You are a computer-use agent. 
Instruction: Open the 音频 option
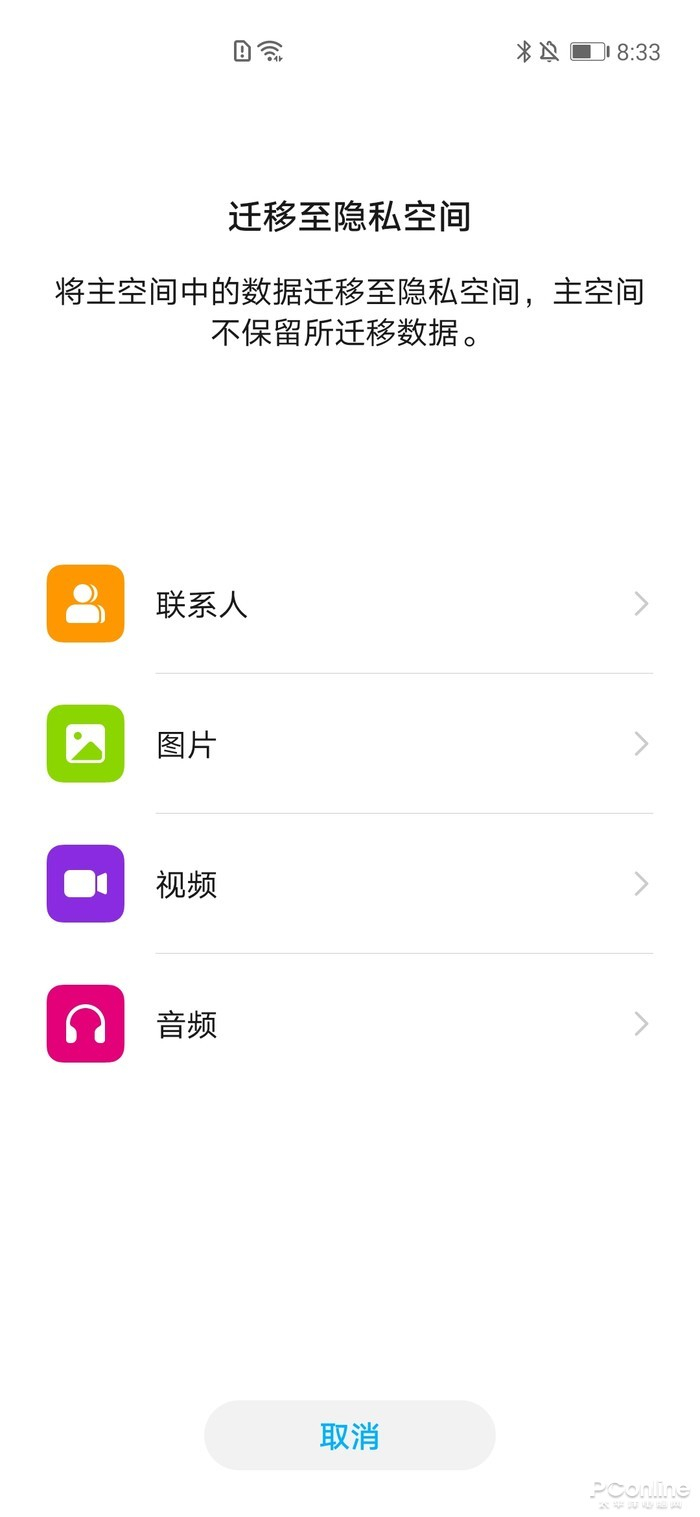[350, 1024]
